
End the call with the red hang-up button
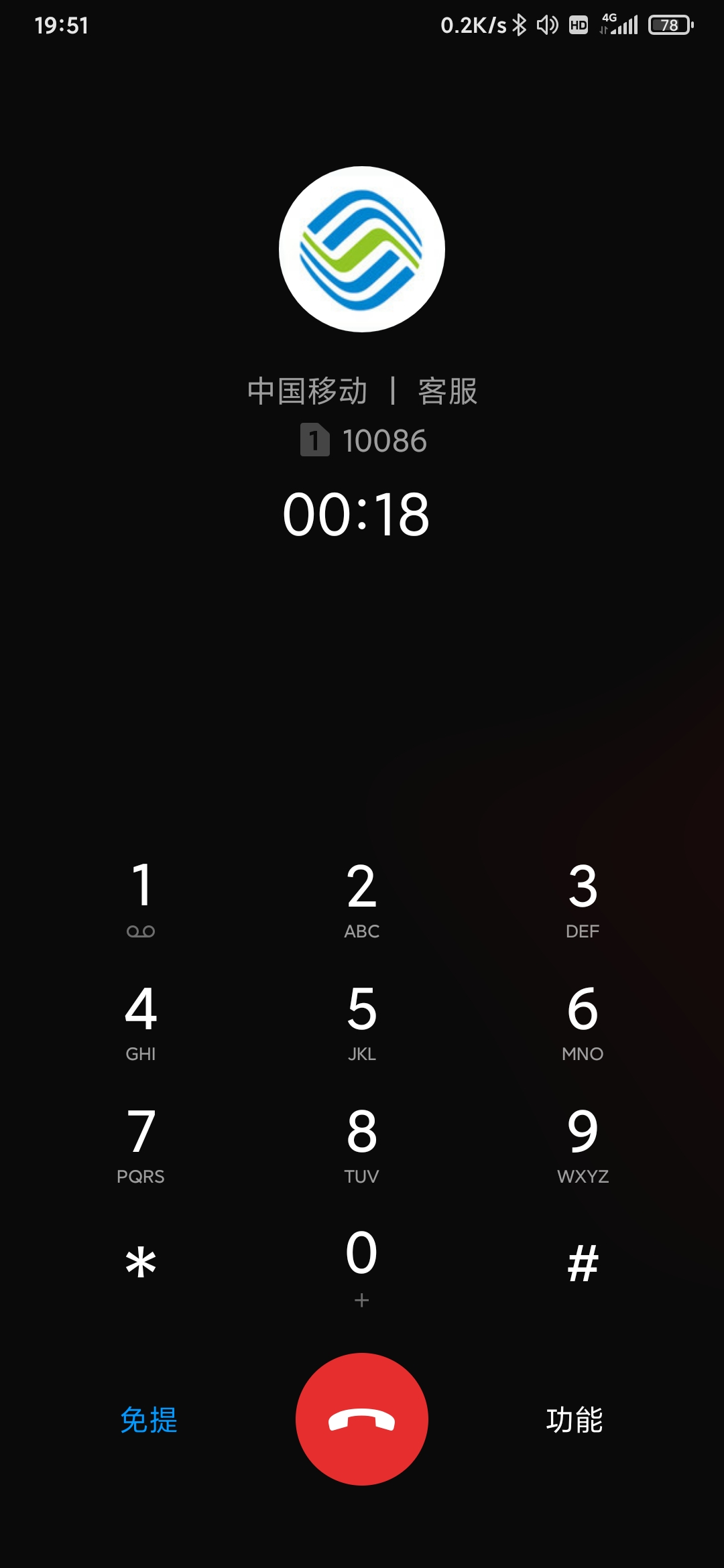point(362,1419)
